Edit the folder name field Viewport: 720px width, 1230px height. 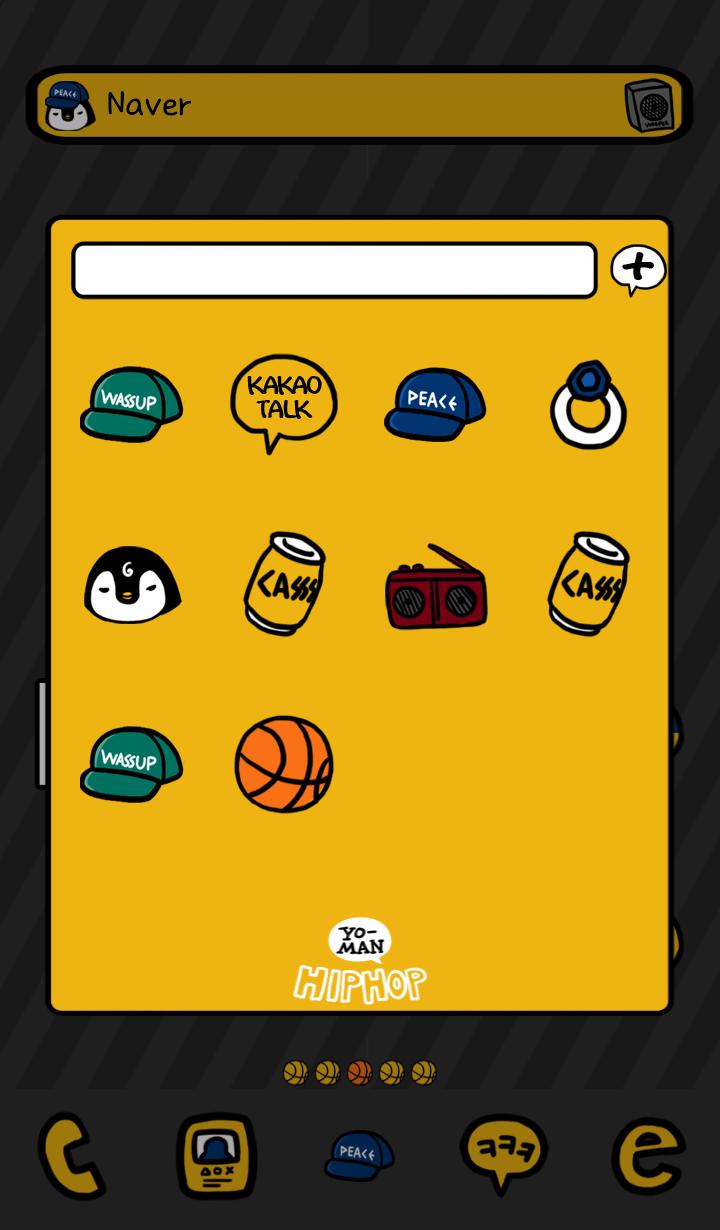coord(334,270)
